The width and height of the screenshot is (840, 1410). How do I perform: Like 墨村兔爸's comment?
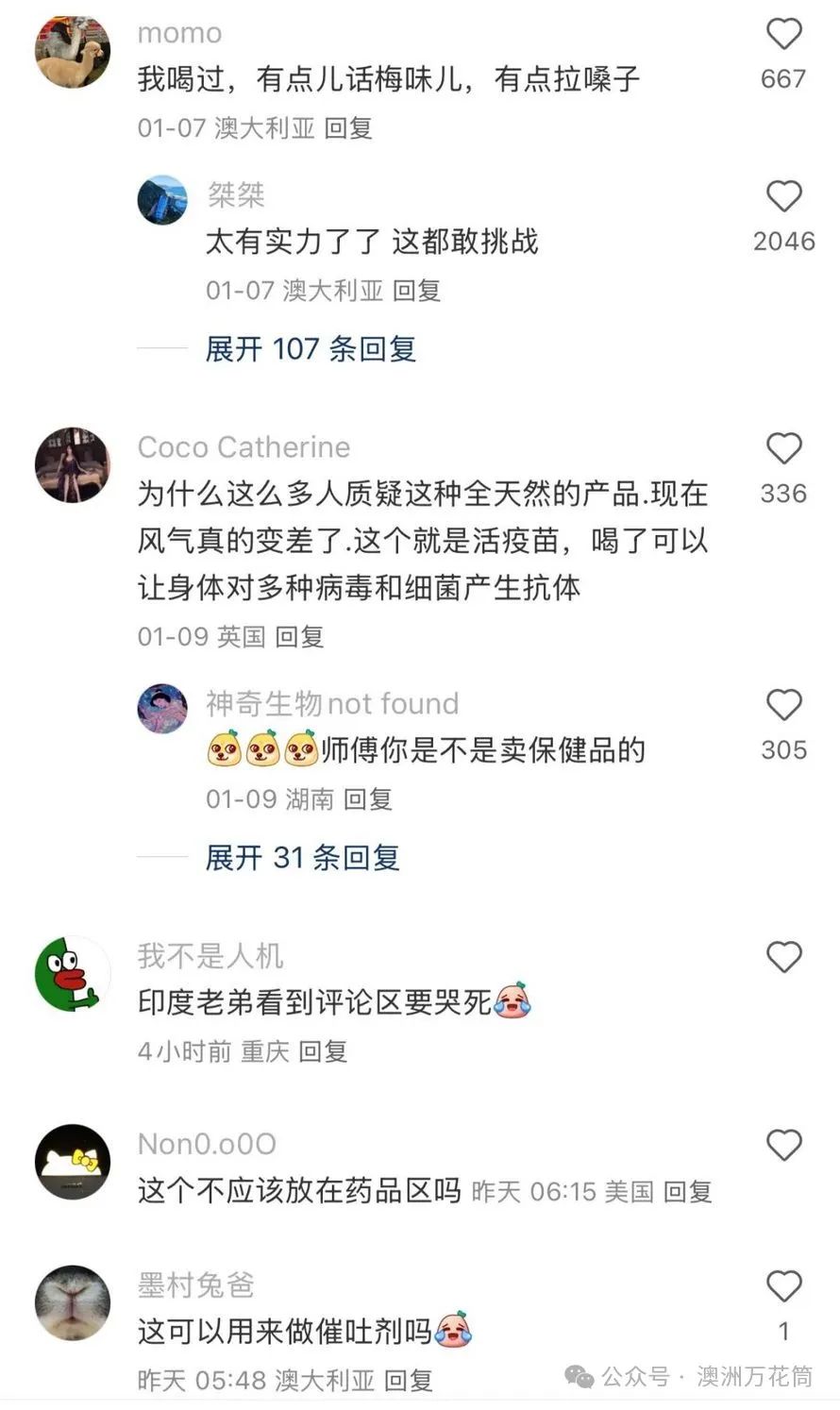pos(783,1286)
